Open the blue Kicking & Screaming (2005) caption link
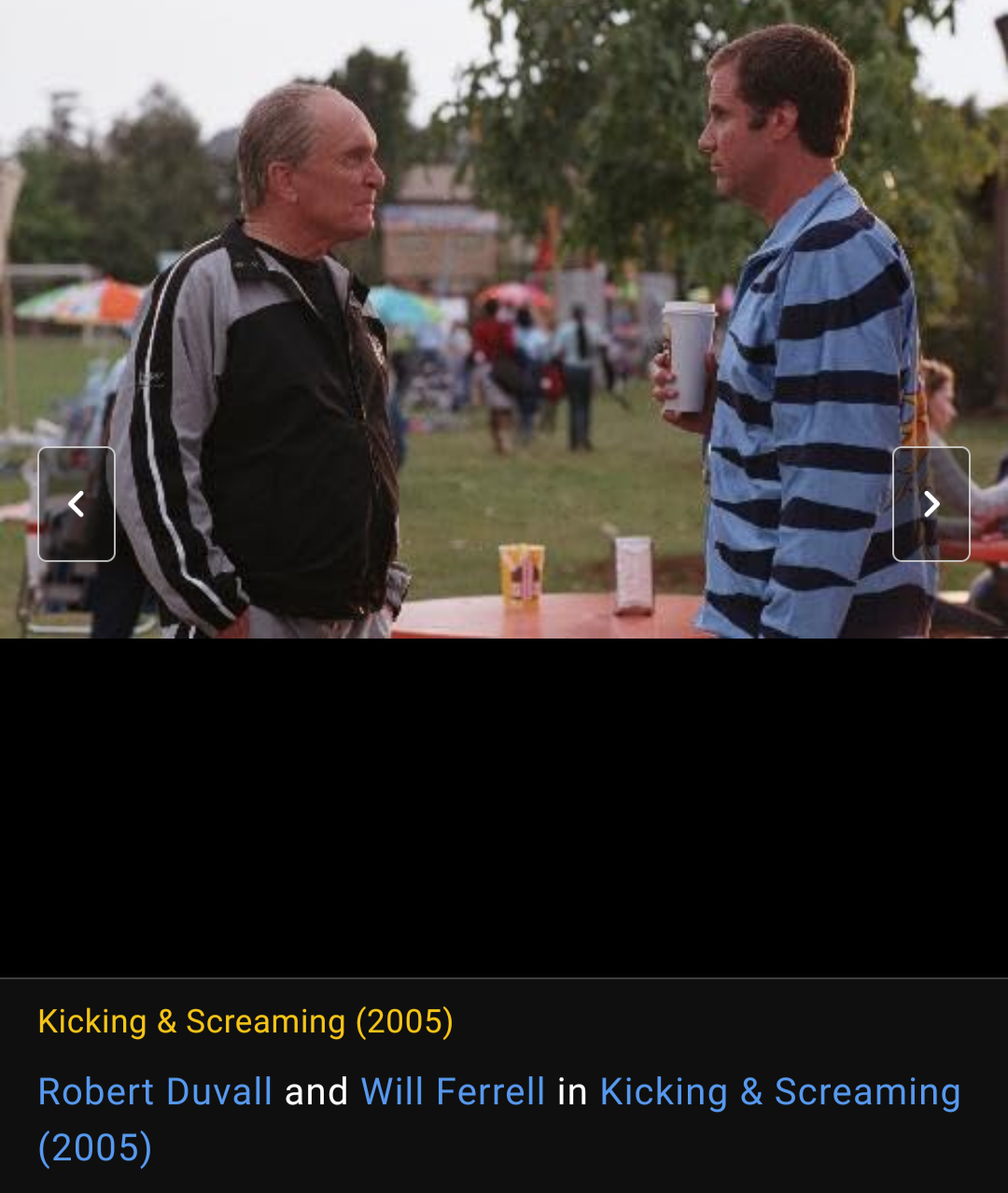 (x=779, y=1091)
